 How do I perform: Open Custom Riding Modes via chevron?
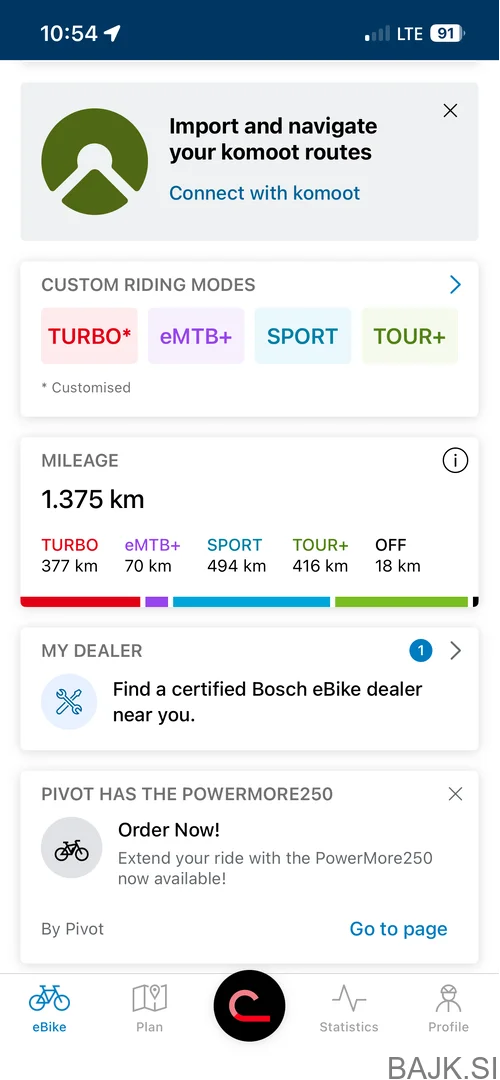(x=455, y=284)
